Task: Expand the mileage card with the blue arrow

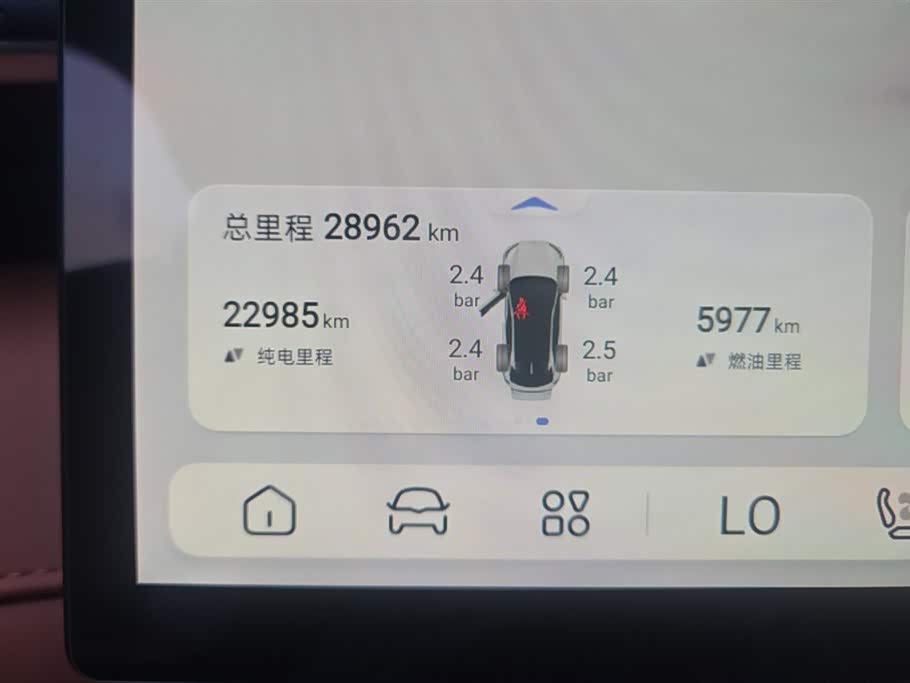Action: point(534,204)
